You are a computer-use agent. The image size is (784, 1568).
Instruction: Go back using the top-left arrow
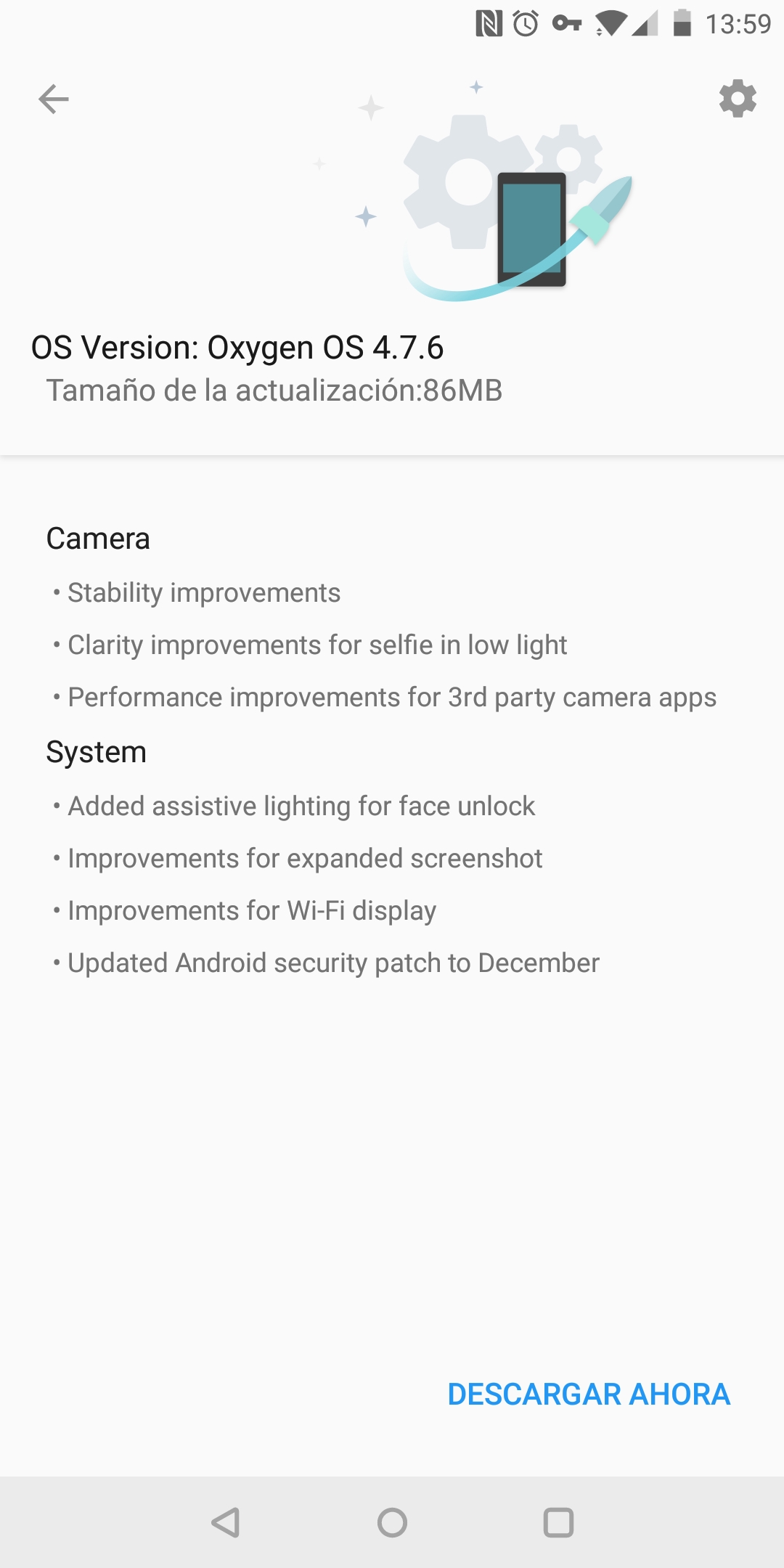(x=54, y=99)
